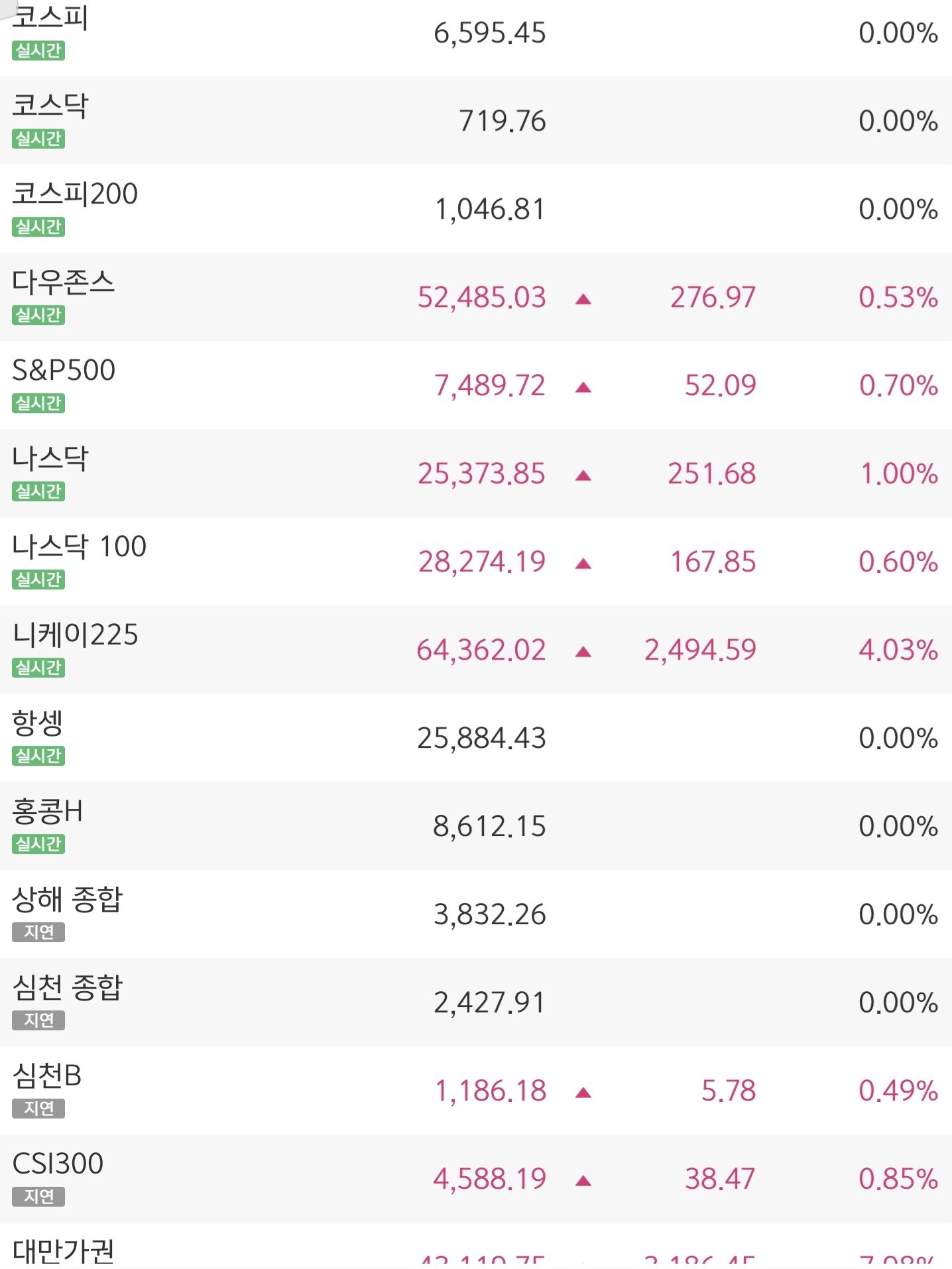
Task: View 심천 종합 index details
Action: [x=476, y=1002]
